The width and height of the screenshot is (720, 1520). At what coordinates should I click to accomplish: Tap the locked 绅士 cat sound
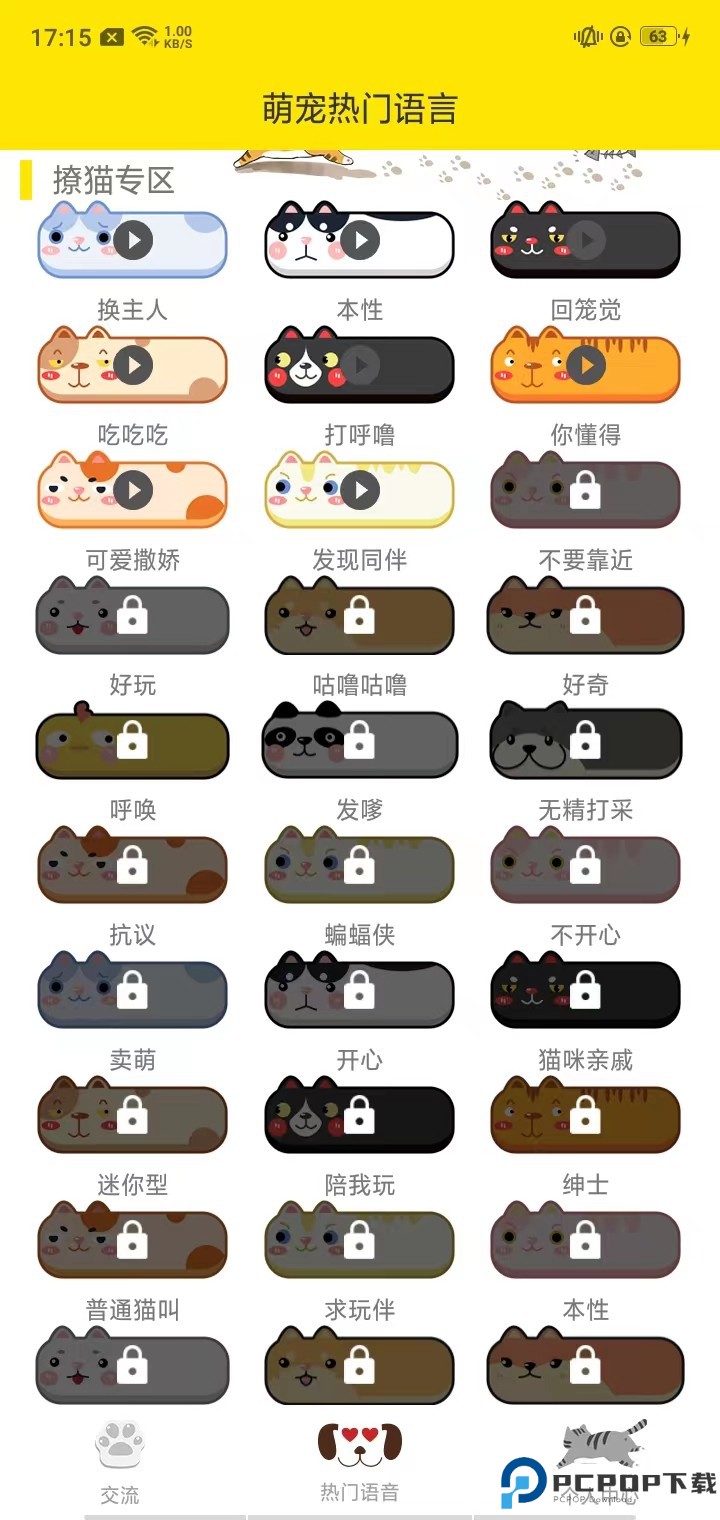[x=587, y=1115]
